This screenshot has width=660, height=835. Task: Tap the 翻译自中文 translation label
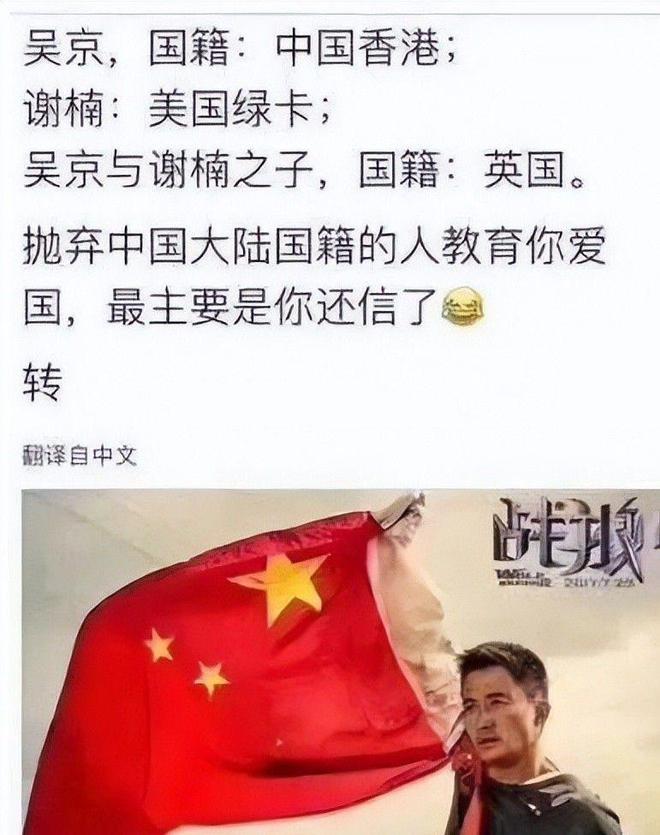[79, 456]
